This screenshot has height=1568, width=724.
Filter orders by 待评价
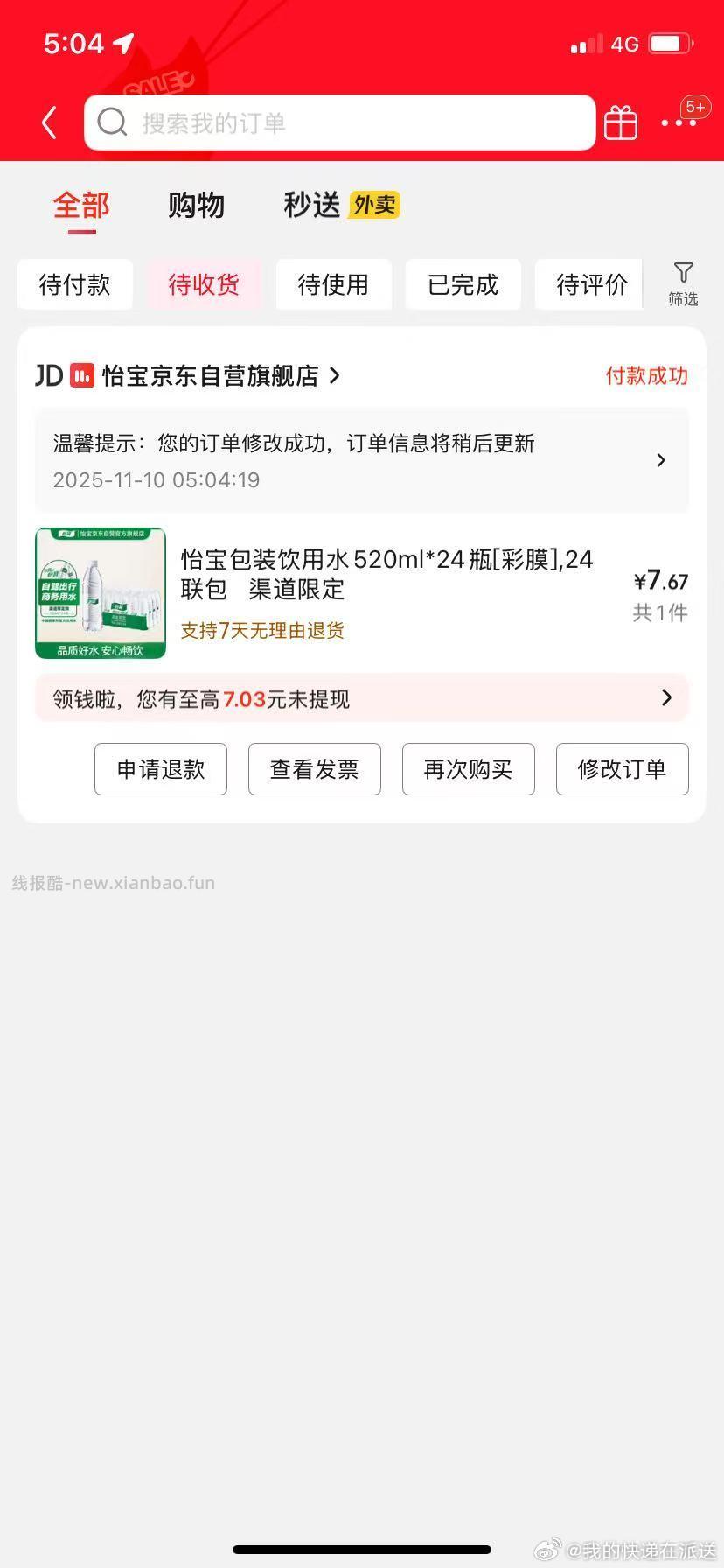[x=591, y=284]
